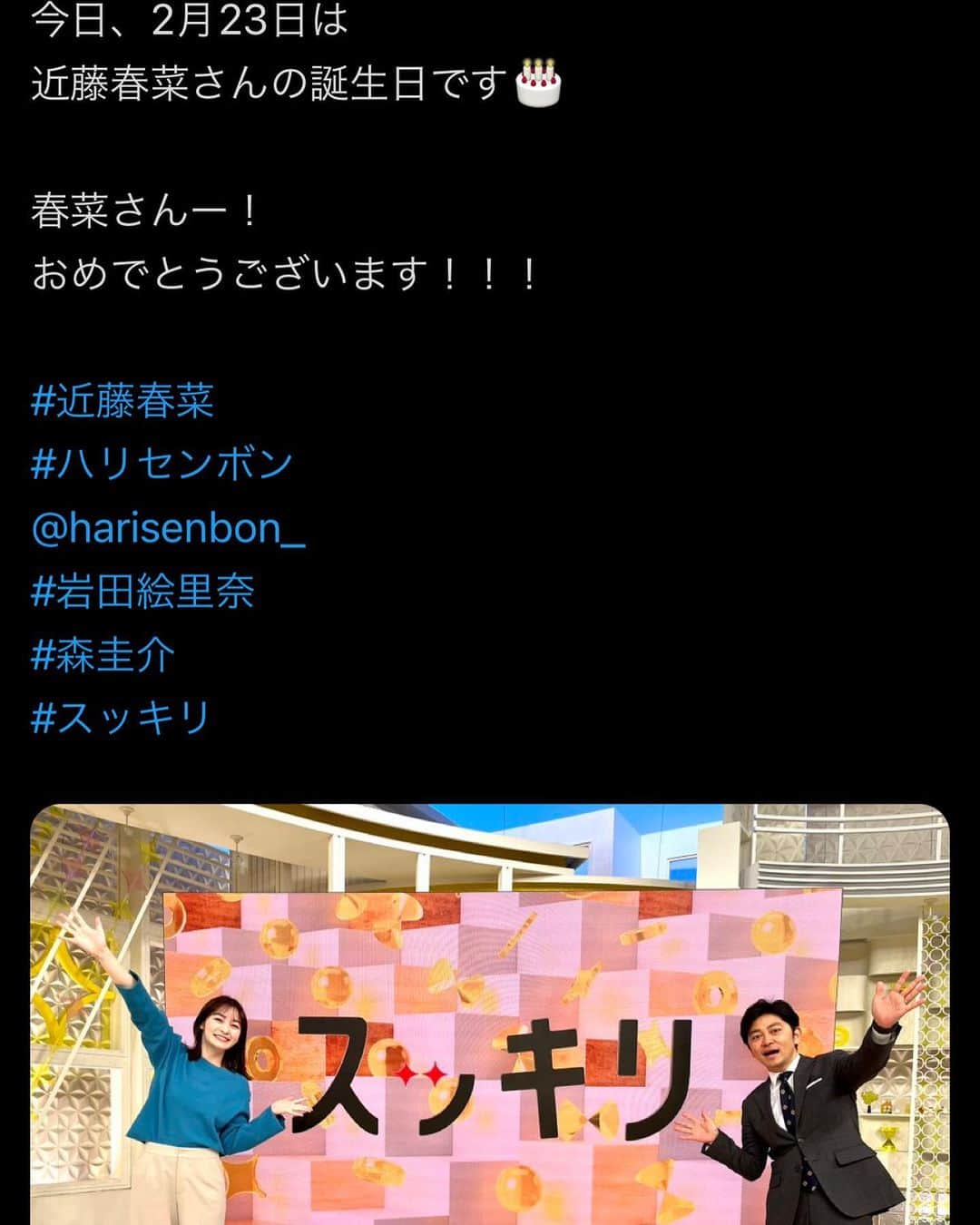Select the #岩田絵里奈 hashtag
This screenshot has width=980, height=1225.
point(142,592)
